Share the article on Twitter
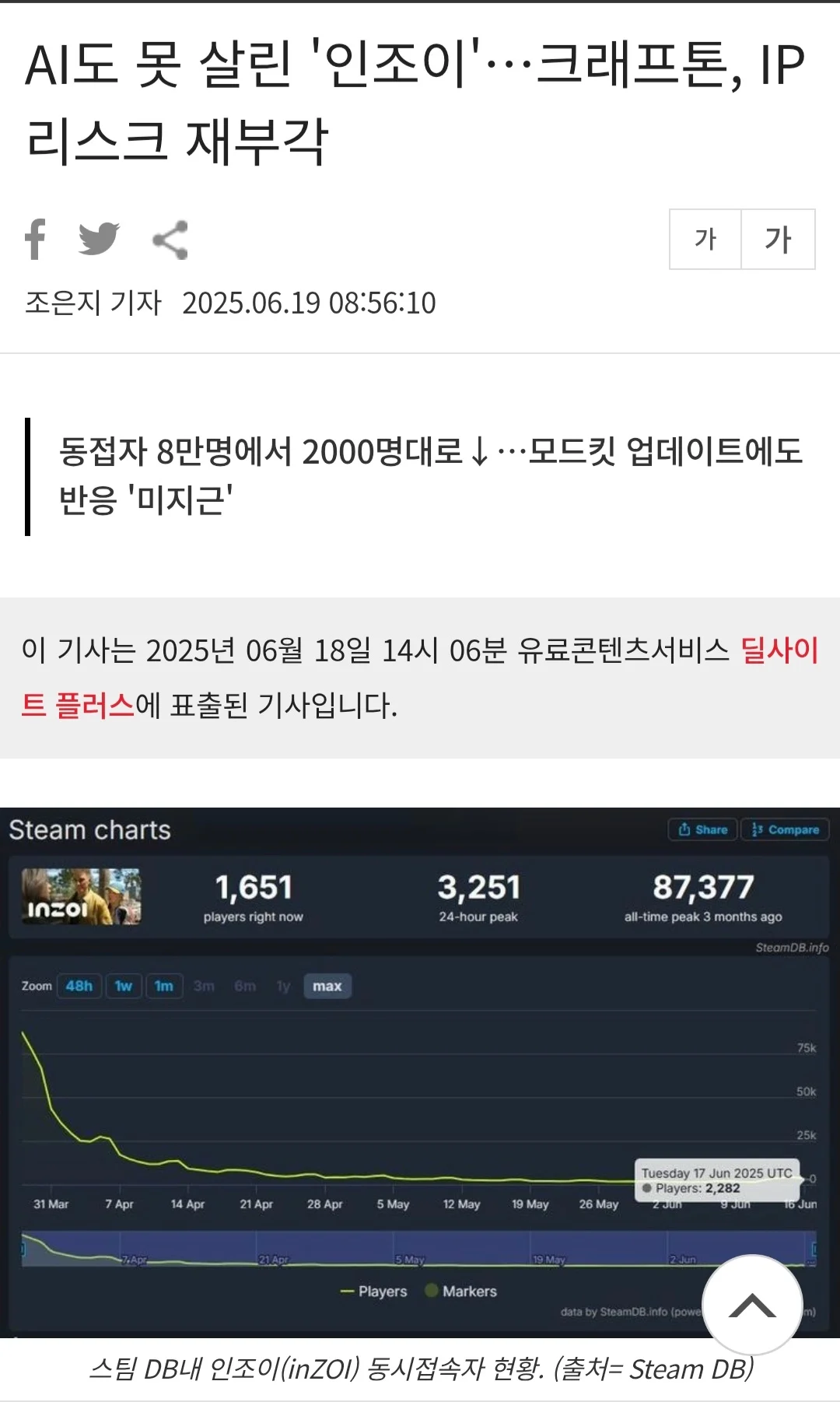 pyautogui.click(x=100, y=240)
